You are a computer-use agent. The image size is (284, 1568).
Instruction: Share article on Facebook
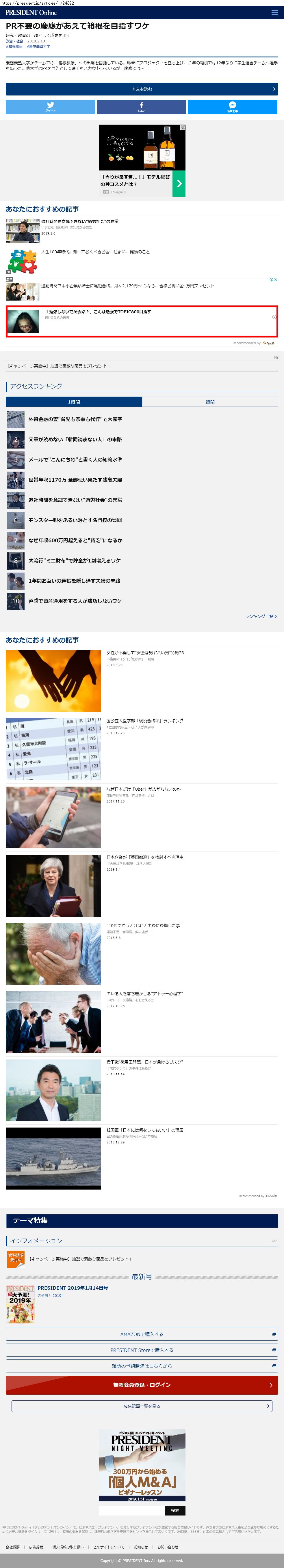point(141,106)
